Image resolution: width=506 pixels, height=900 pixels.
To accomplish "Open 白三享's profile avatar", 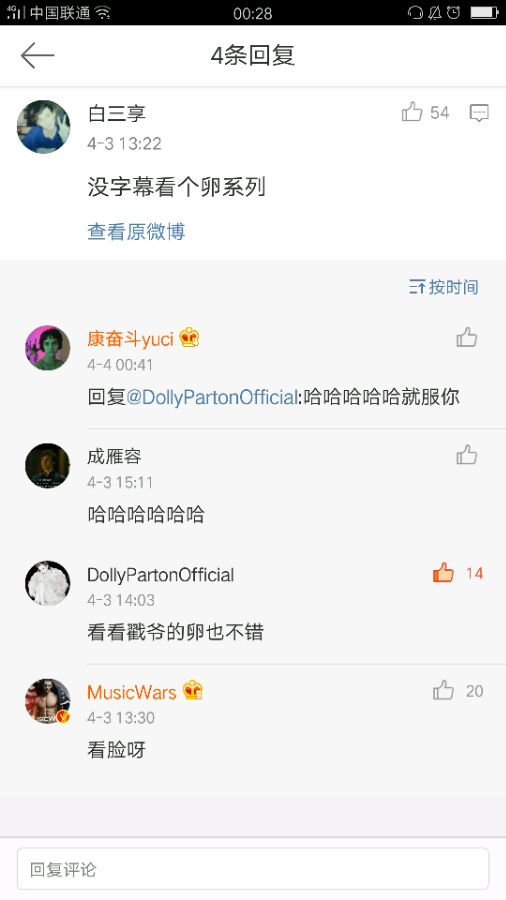I will pos(44,127).
